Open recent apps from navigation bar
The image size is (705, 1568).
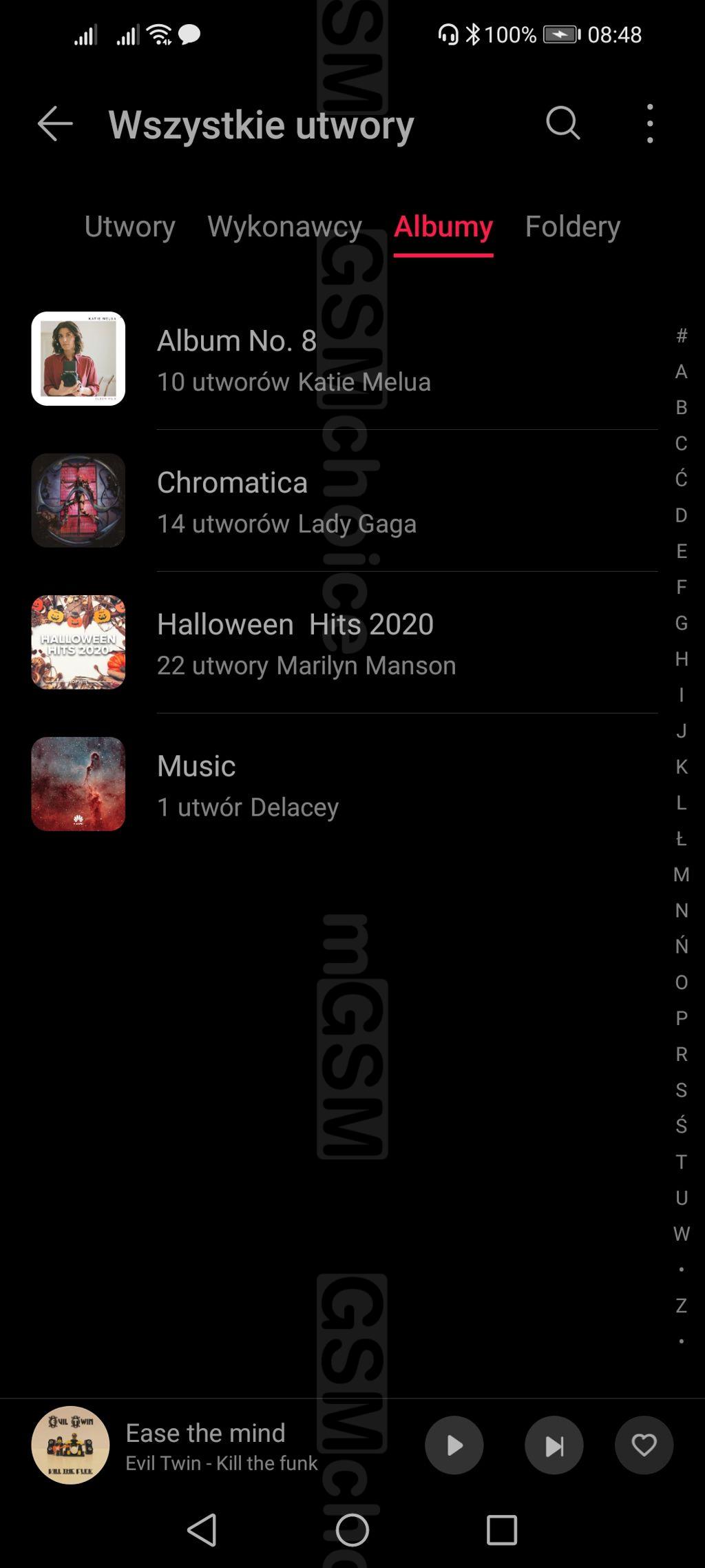tap(501, 1531)
